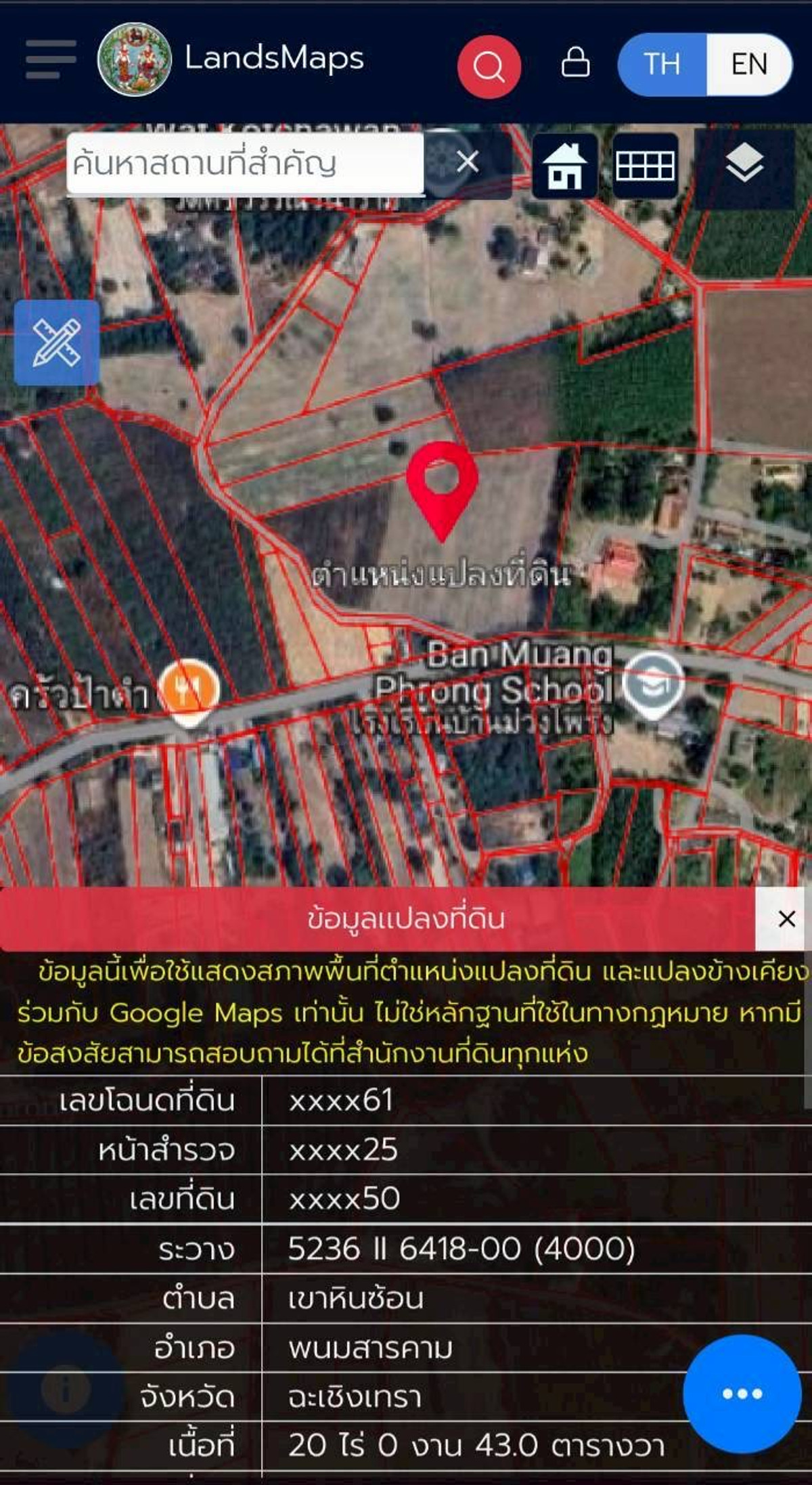This screenshot has width=812, height=1485.
Task: Open the cadastral grid sheet tool
Action: (646, 164)
